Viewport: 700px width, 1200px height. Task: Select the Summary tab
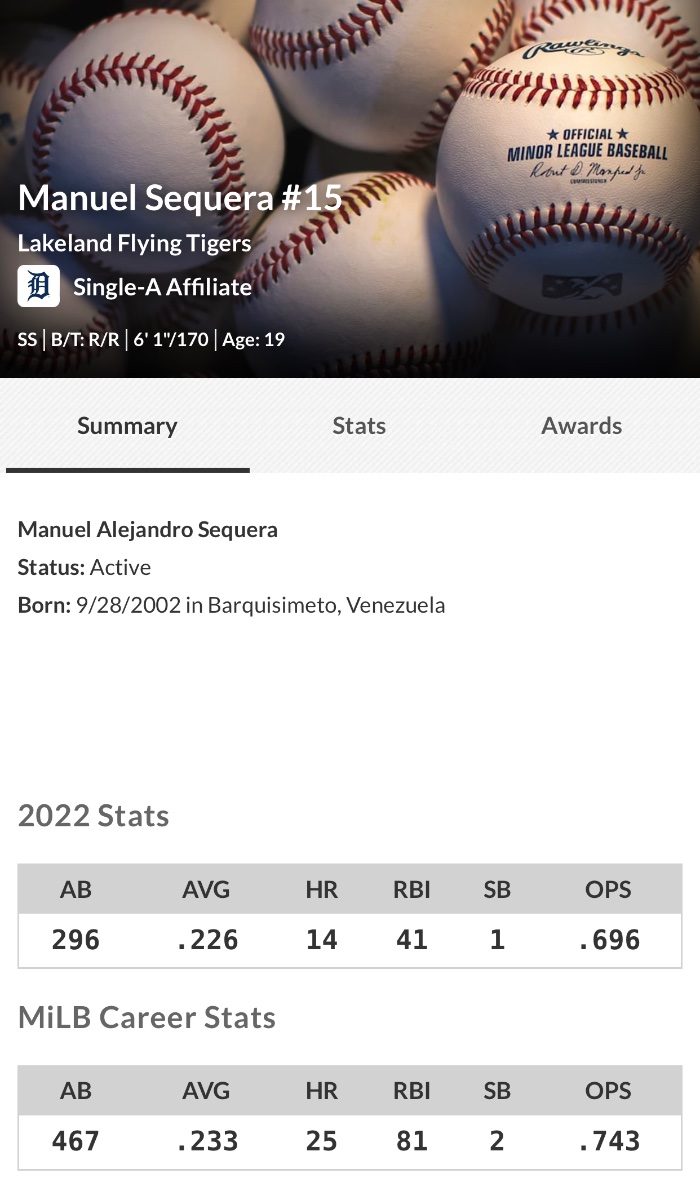coord(127,426)
